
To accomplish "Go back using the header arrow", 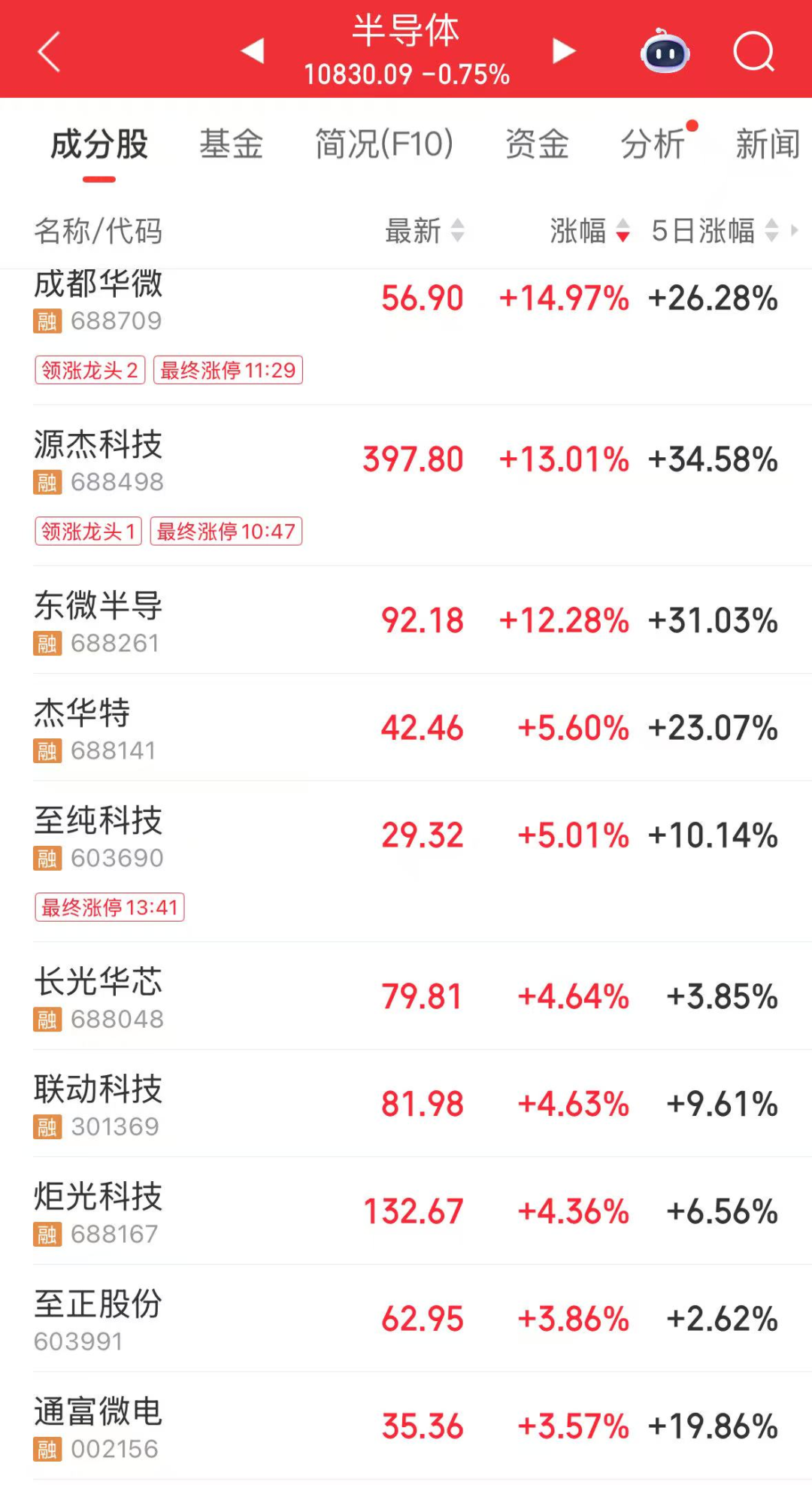I will pos(49,52).
